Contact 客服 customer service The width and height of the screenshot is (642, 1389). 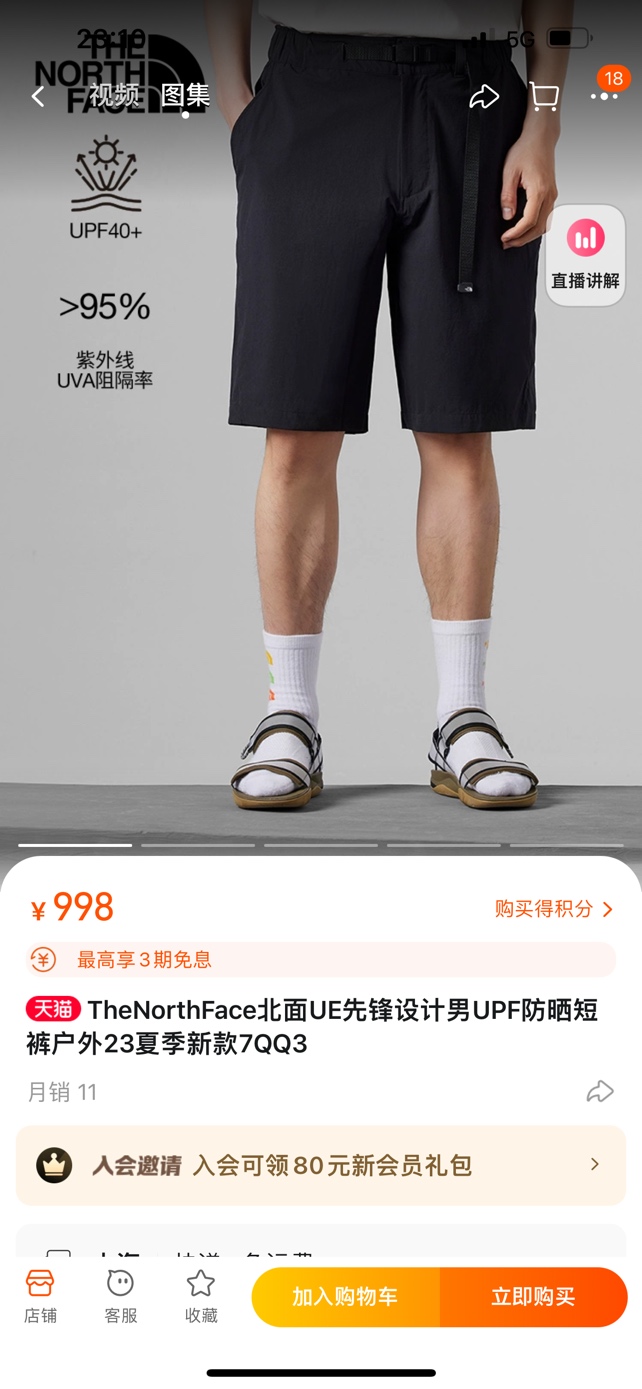pos(121,1296)
